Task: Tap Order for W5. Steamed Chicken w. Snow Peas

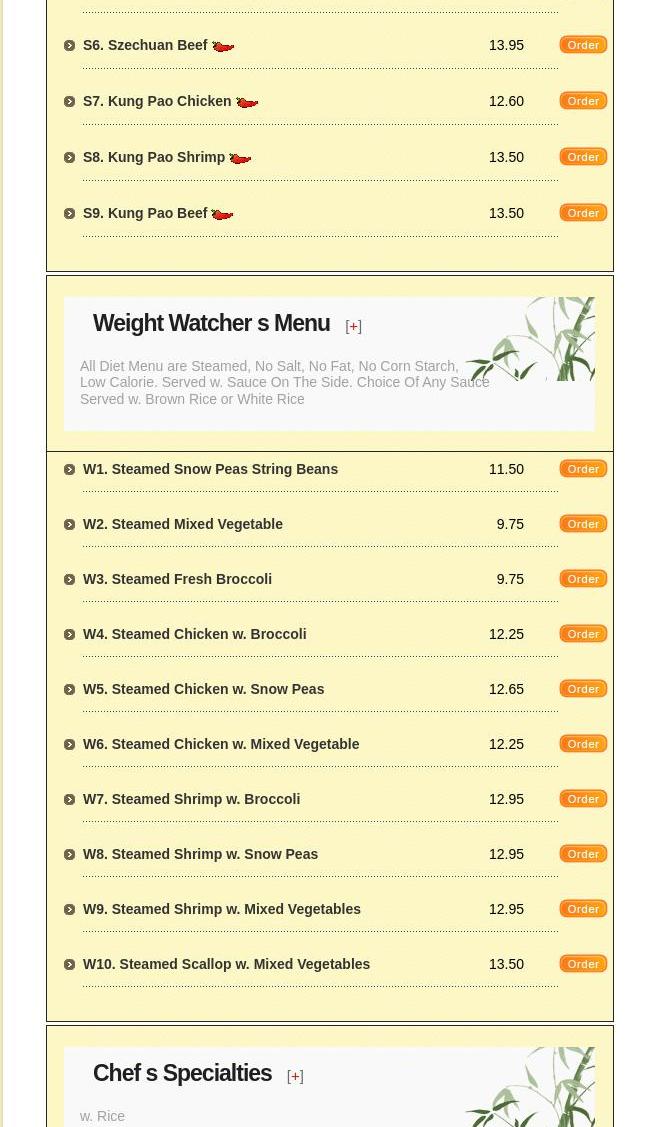Action: (583, 689)
